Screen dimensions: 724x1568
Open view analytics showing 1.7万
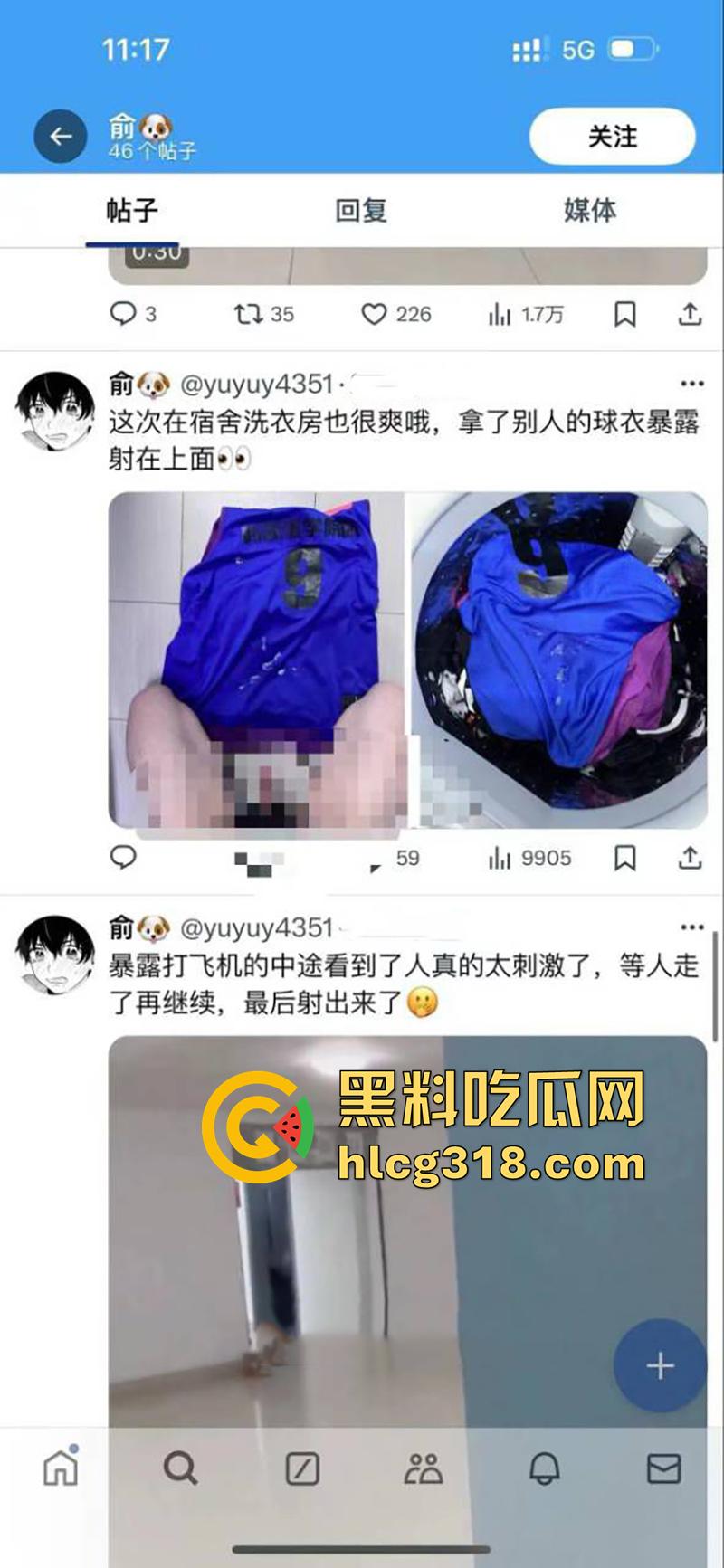tap(500, 315)
